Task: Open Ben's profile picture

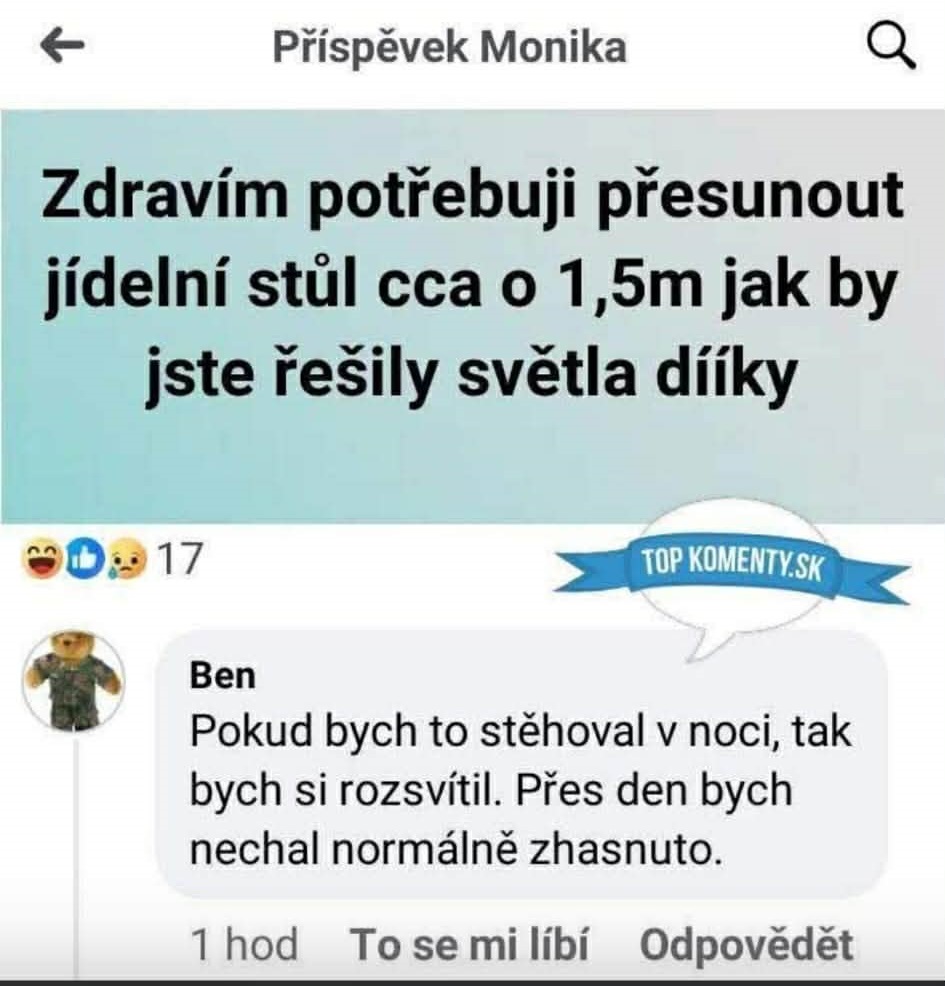Action: click(72, 679)
